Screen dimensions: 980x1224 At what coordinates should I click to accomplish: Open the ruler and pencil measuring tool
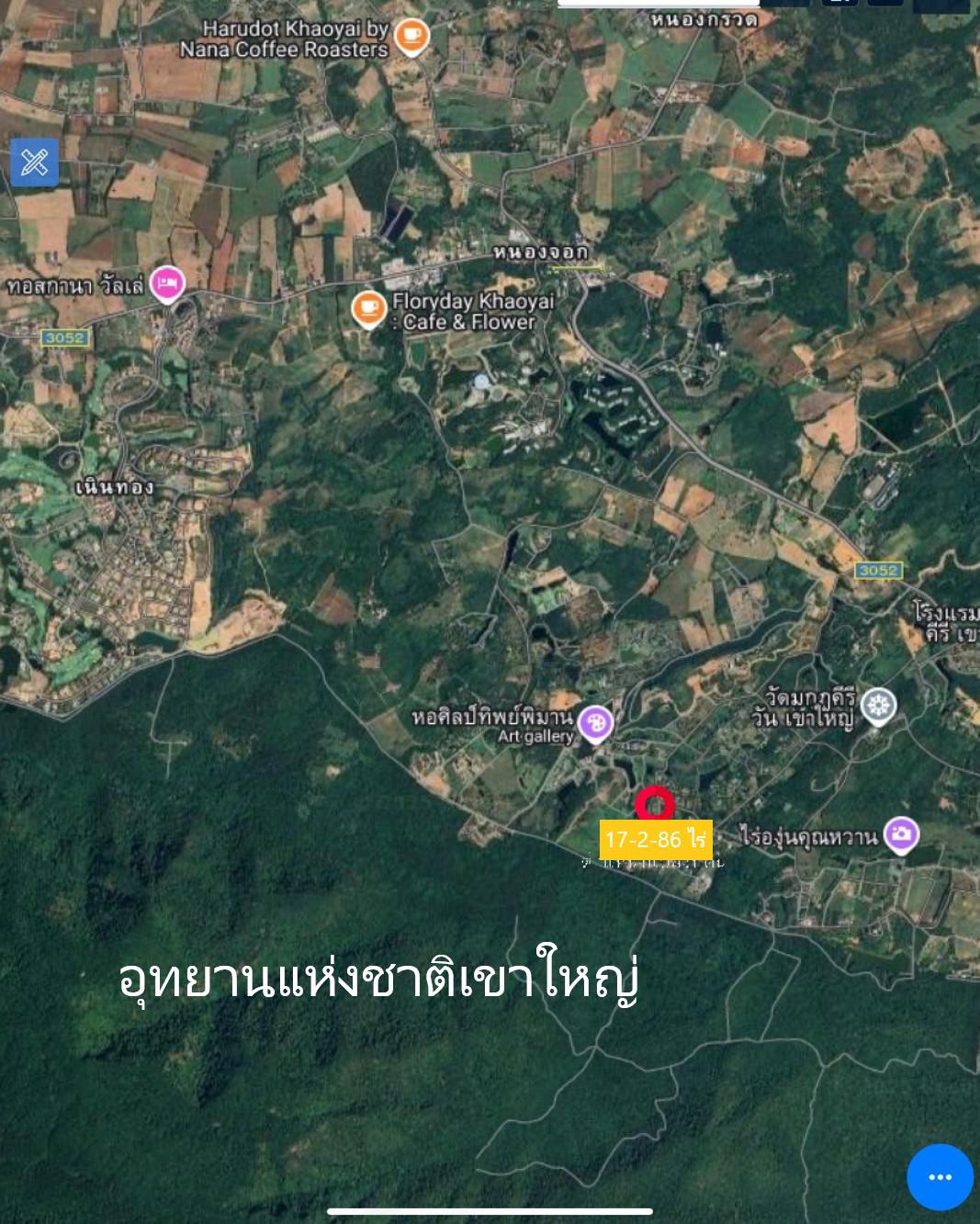[35, 163]
